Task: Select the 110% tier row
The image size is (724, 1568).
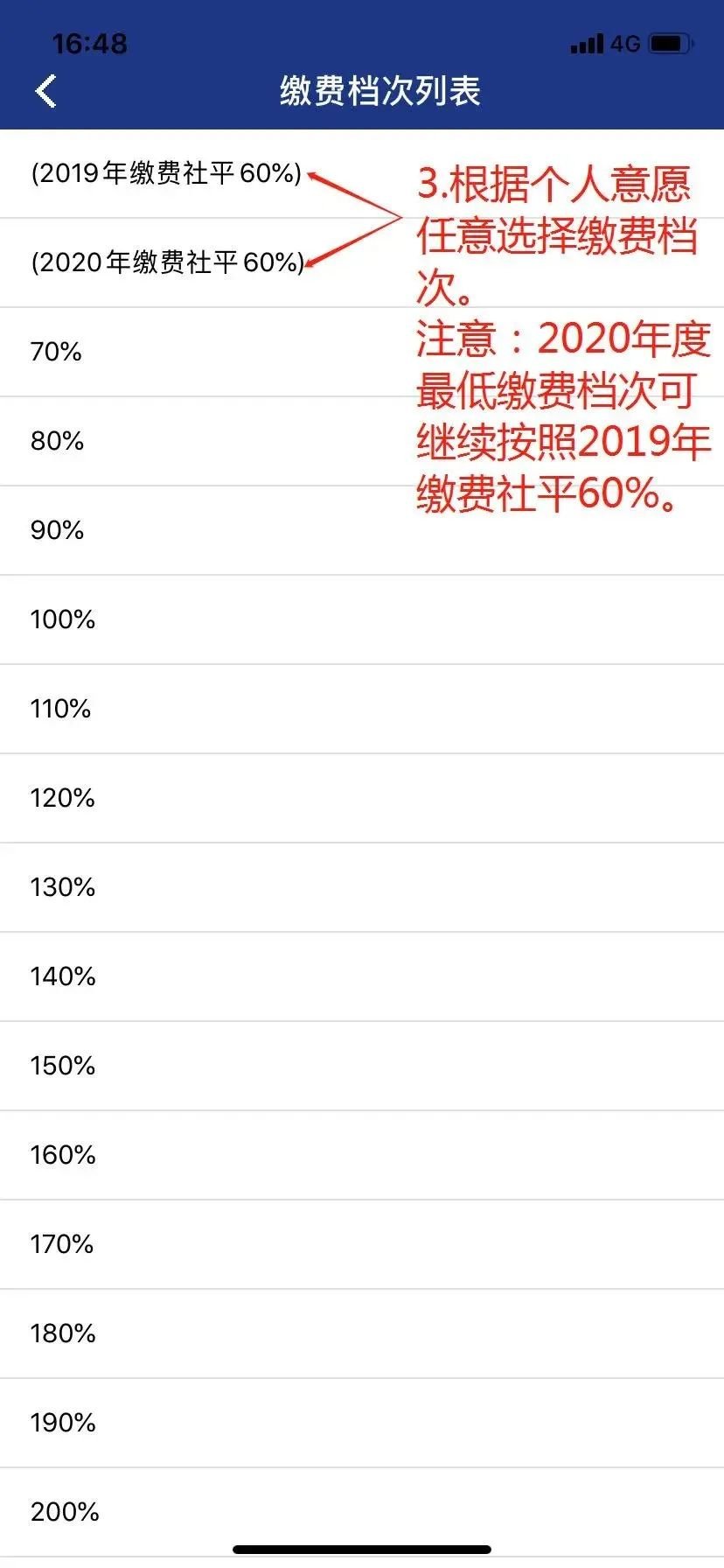Action: click(x=61, y=709)
